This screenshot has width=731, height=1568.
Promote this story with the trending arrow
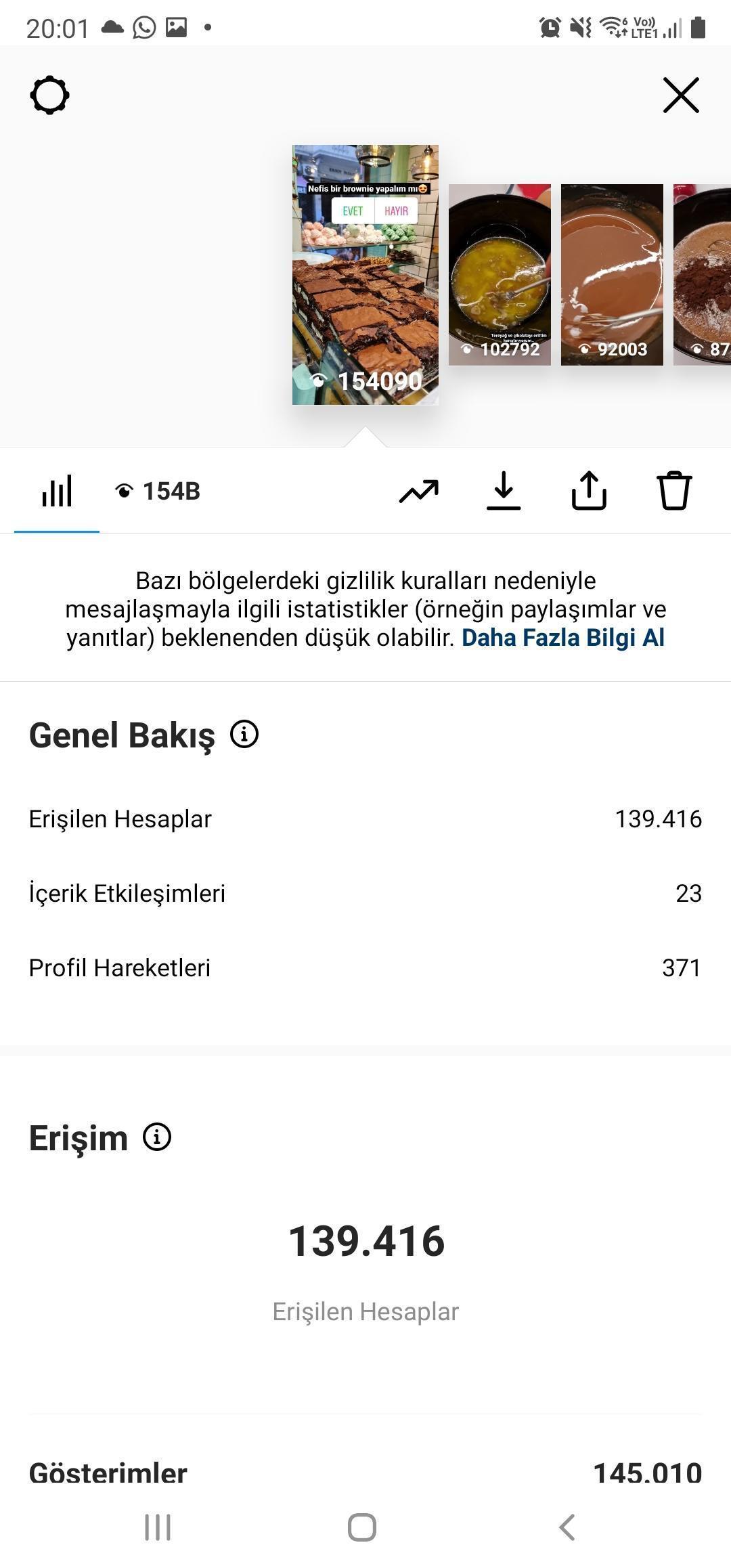[x=419, y=492]
